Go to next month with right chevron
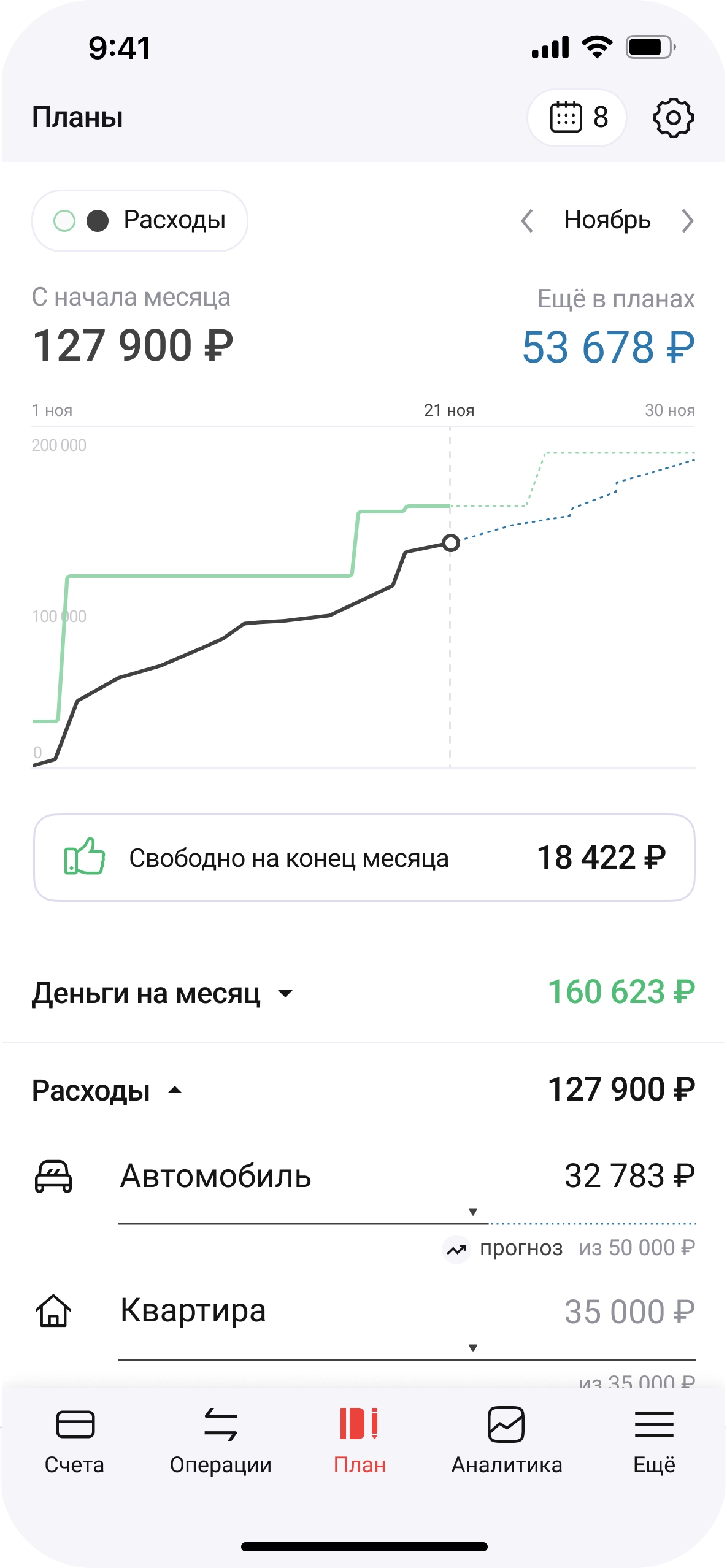 (688, 220)
